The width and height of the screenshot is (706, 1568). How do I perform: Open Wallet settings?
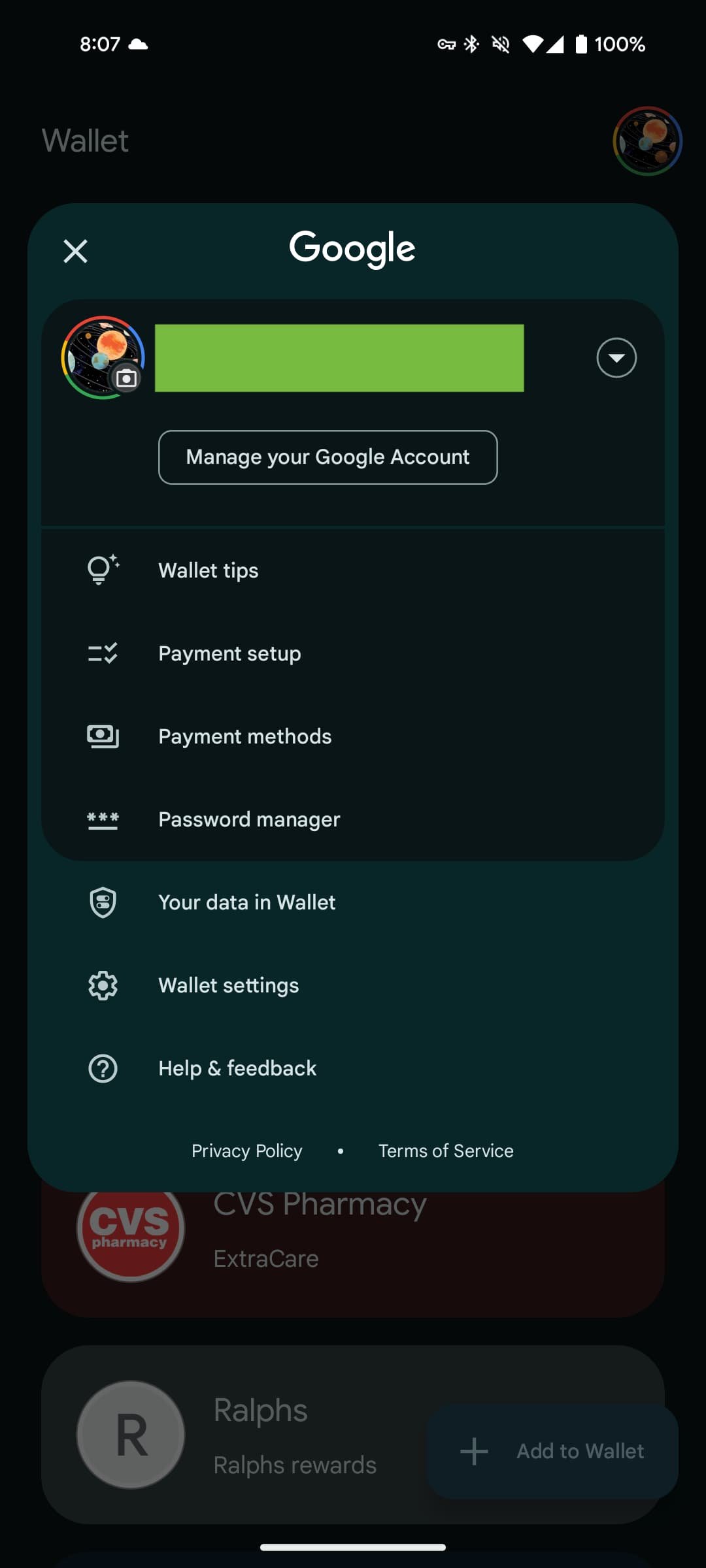tap(227, 985)
